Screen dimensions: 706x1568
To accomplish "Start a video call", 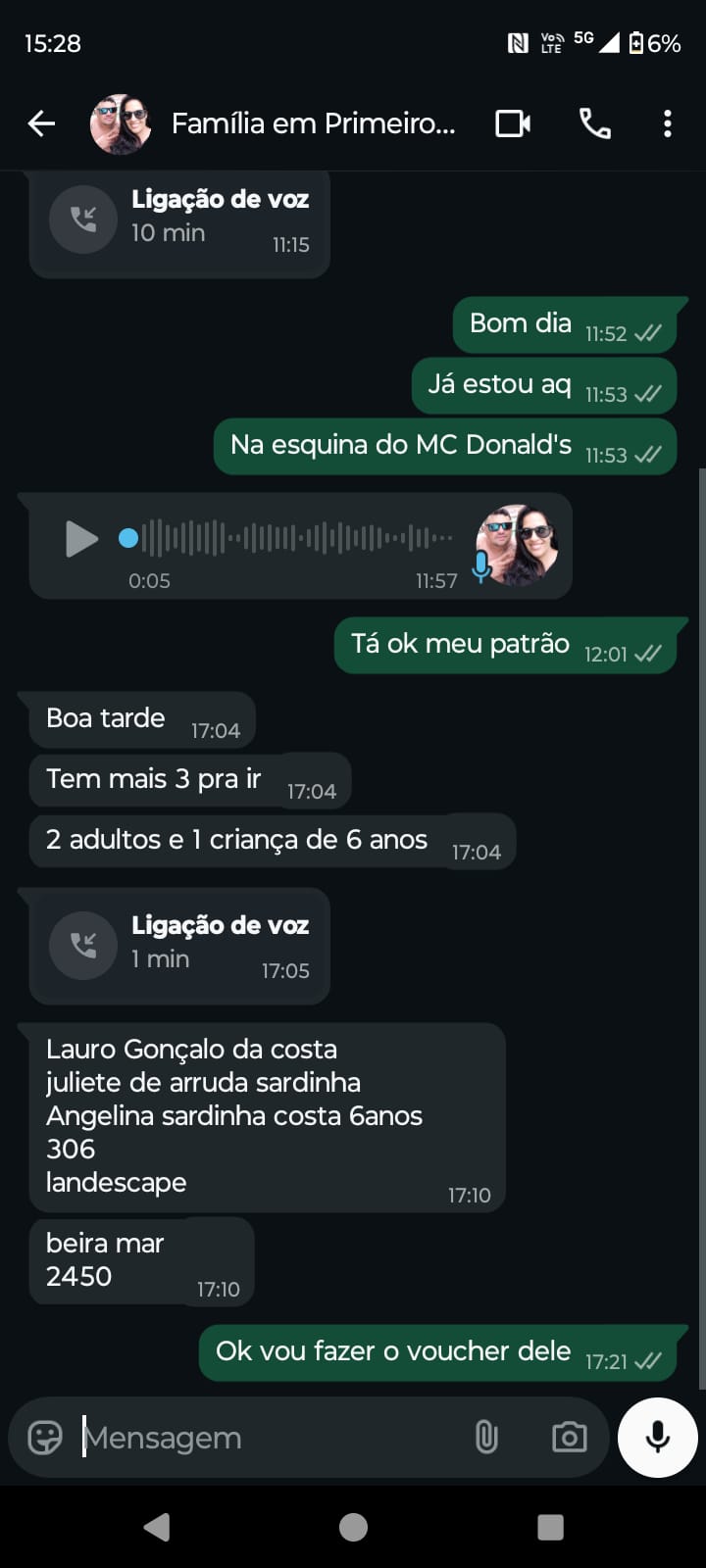I will (x=513, y=123).
